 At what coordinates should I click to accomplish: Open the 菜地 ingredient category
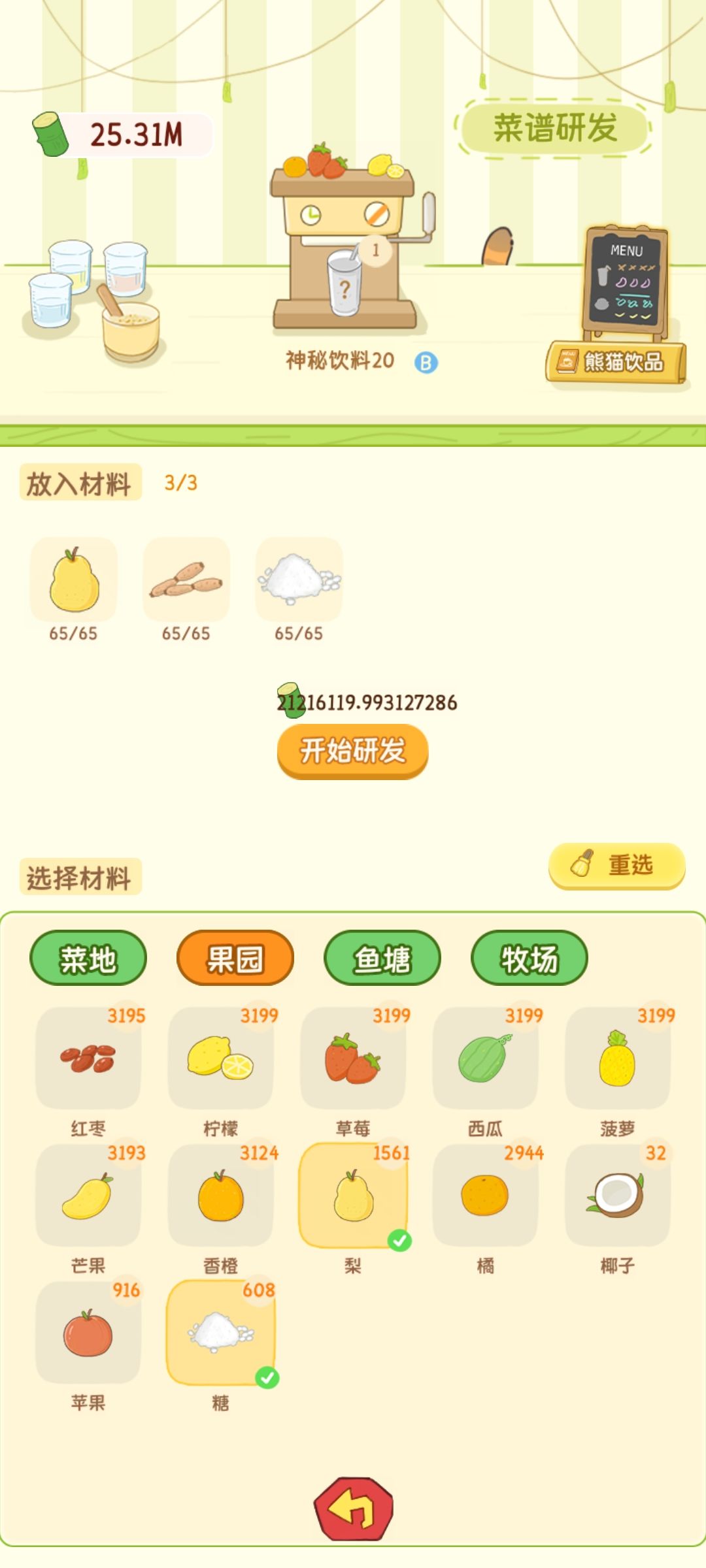pos(87,958)
